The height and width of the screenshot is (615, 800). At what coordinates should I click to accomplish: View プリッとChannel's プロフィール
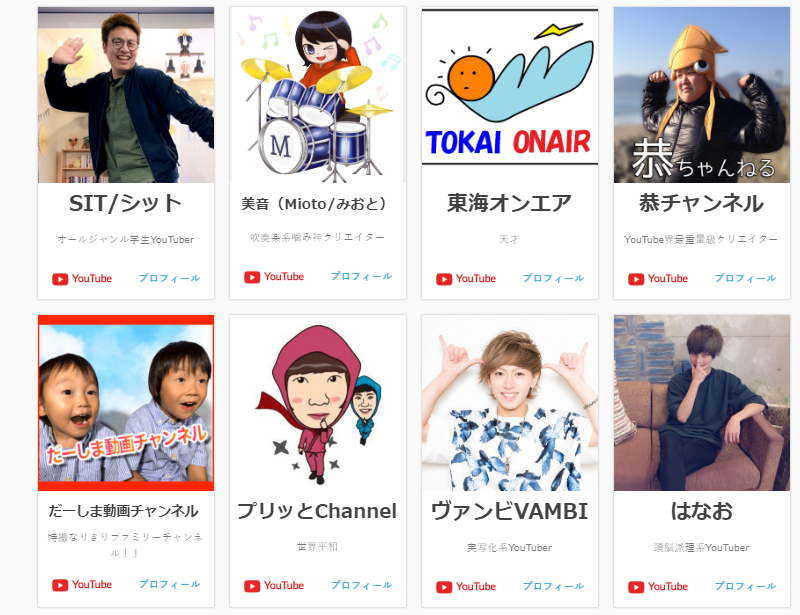[361, 585]
